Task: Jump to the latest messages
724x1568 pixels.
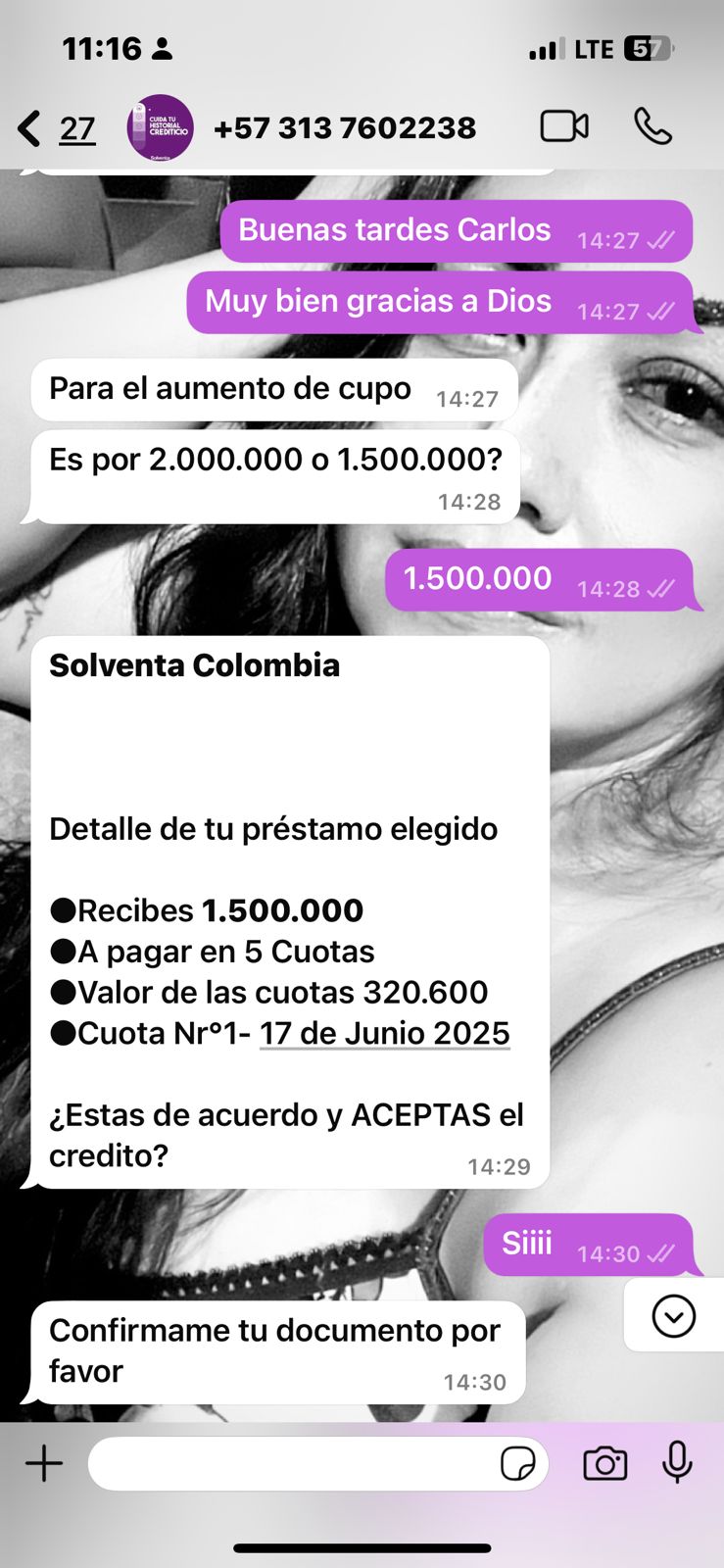Action: click(x=674, y=1316)
